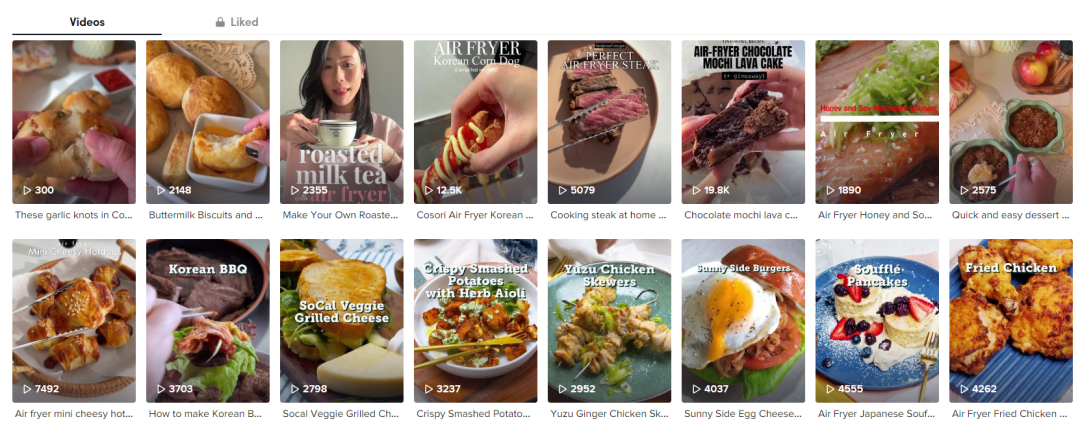Watch the Air Fryer Korean Corn Dog video
This screenshot has width=1080, height=430.
coord(476,122)
